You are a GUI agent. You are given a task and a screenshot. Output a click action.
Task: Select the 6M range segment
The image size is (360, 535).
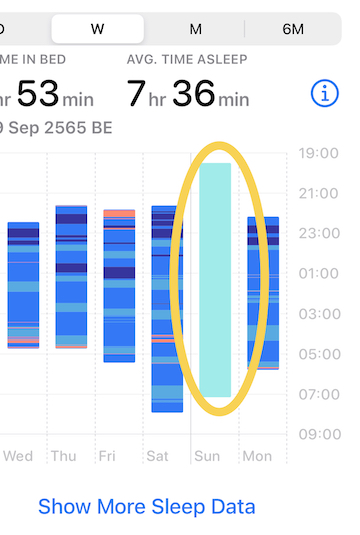tap(293, 29)
